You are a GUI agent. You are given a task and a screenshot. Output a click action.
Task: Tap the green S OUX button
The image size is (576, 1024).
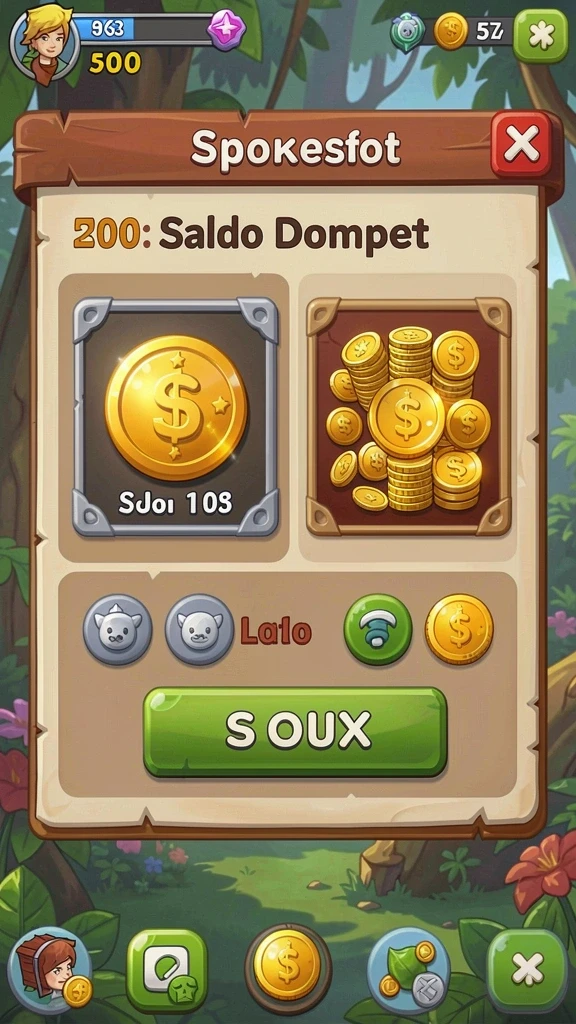(295, 733)
